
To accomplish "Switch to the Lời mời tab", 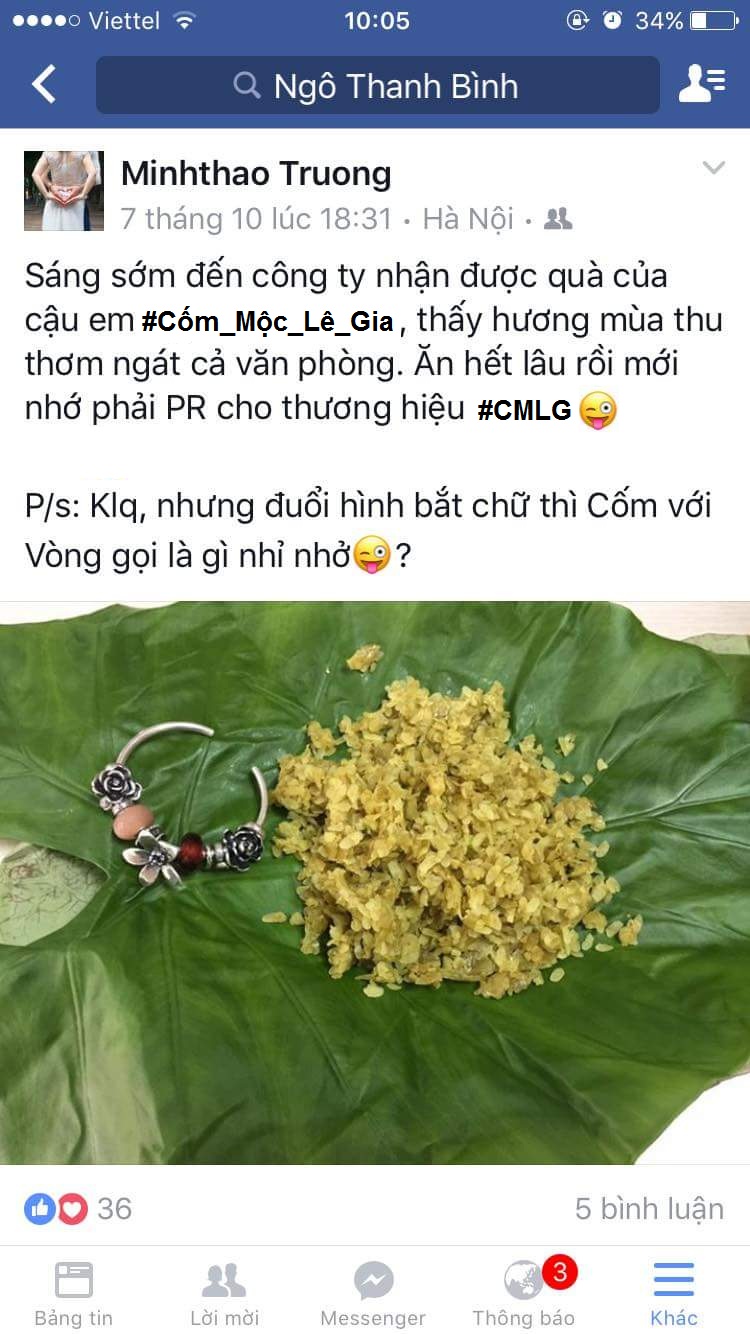I will (224, 1292).
